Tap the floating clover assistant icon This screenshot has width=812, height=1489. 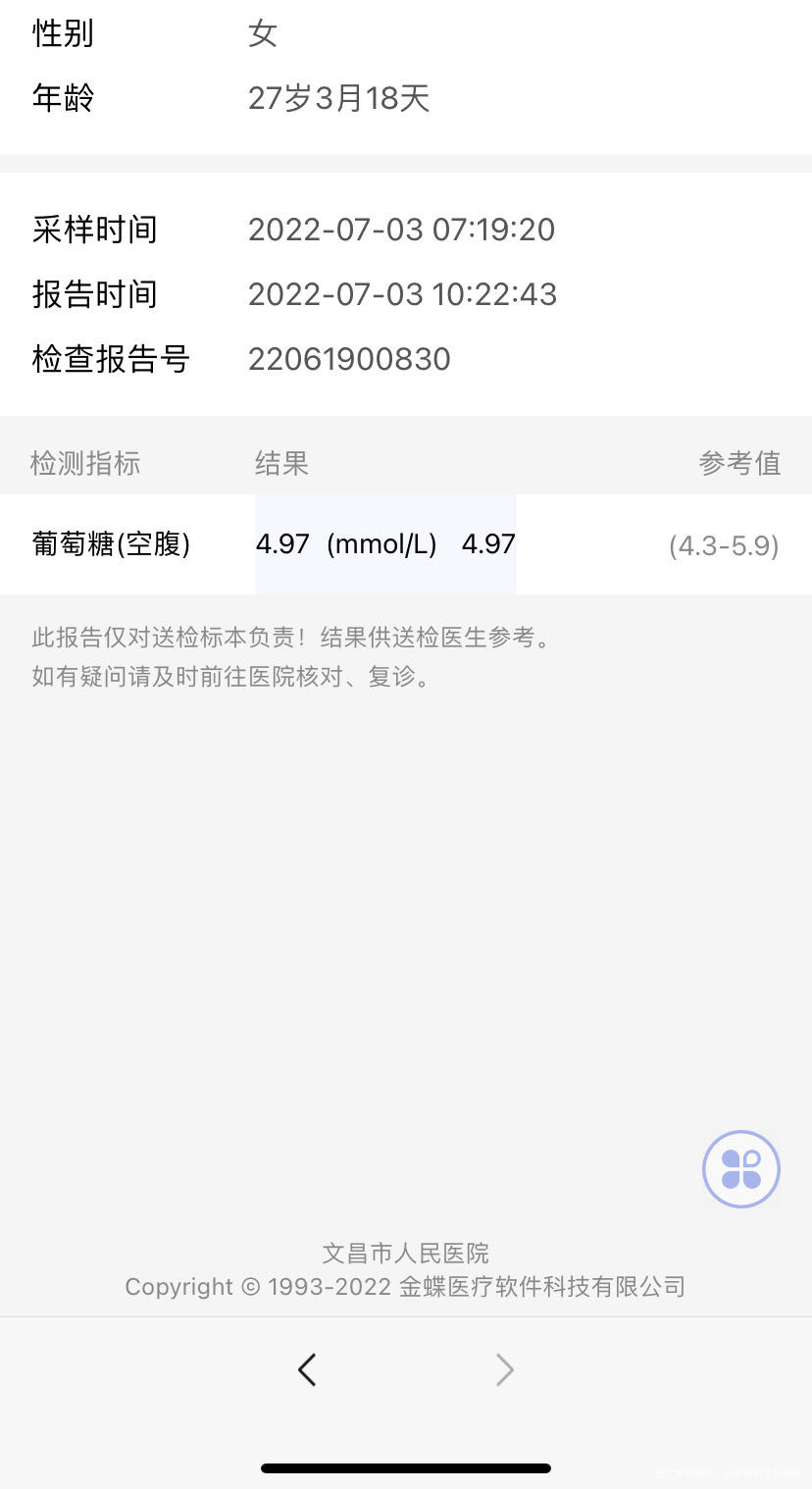740,1168
